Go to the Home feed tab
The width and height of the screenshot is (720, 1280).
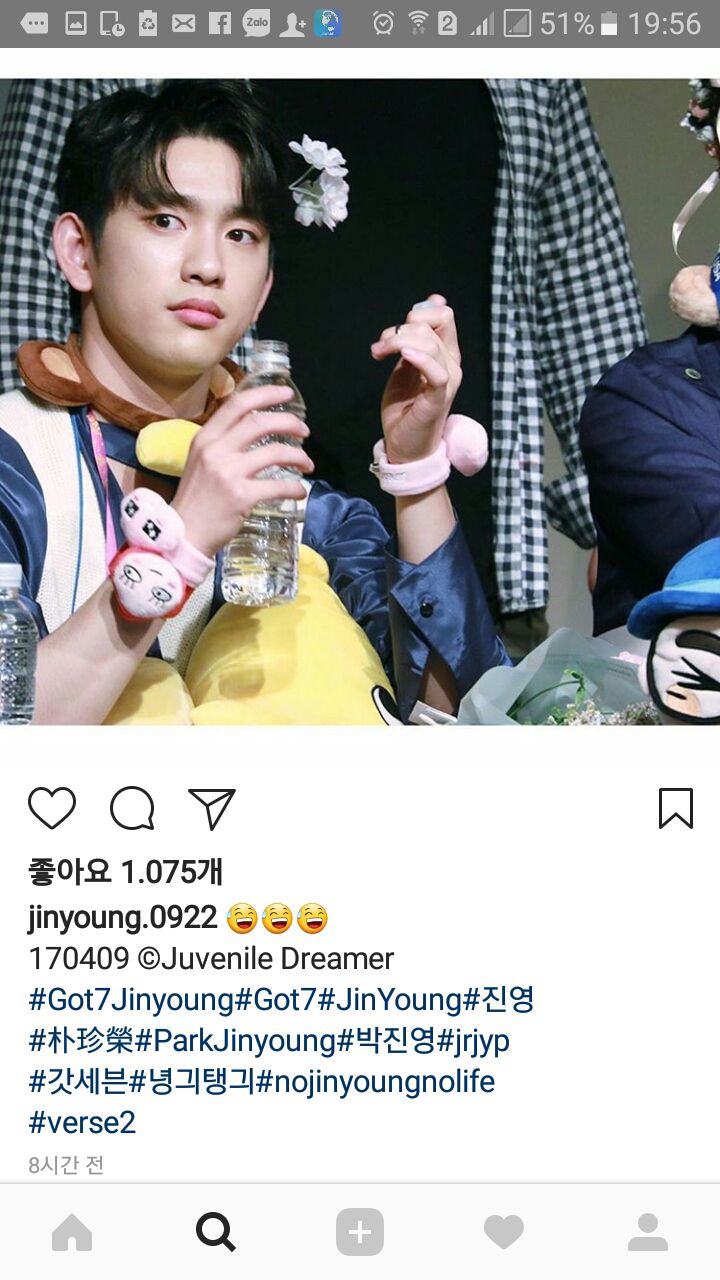pos(72,1232)
